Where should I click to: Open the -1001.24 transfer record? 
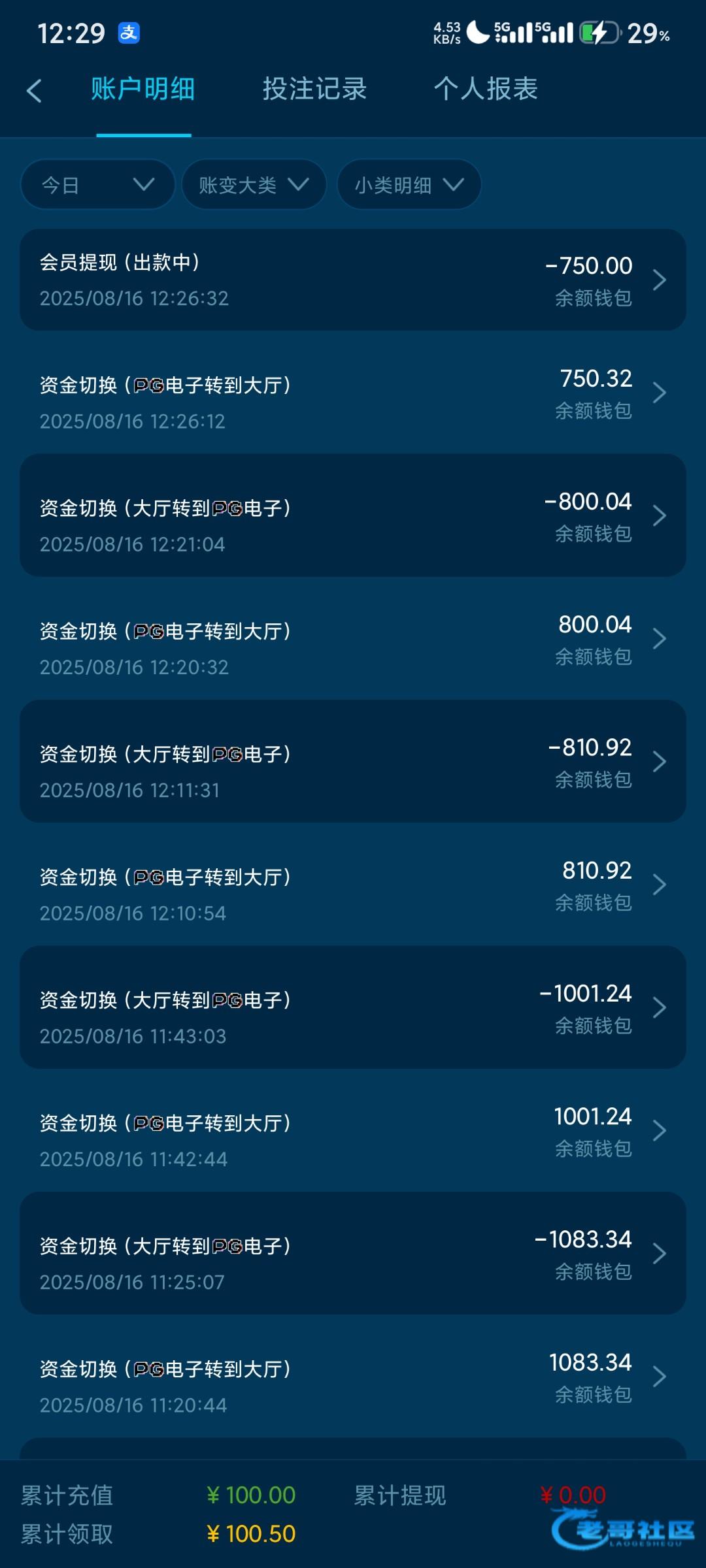point(353,1007)
